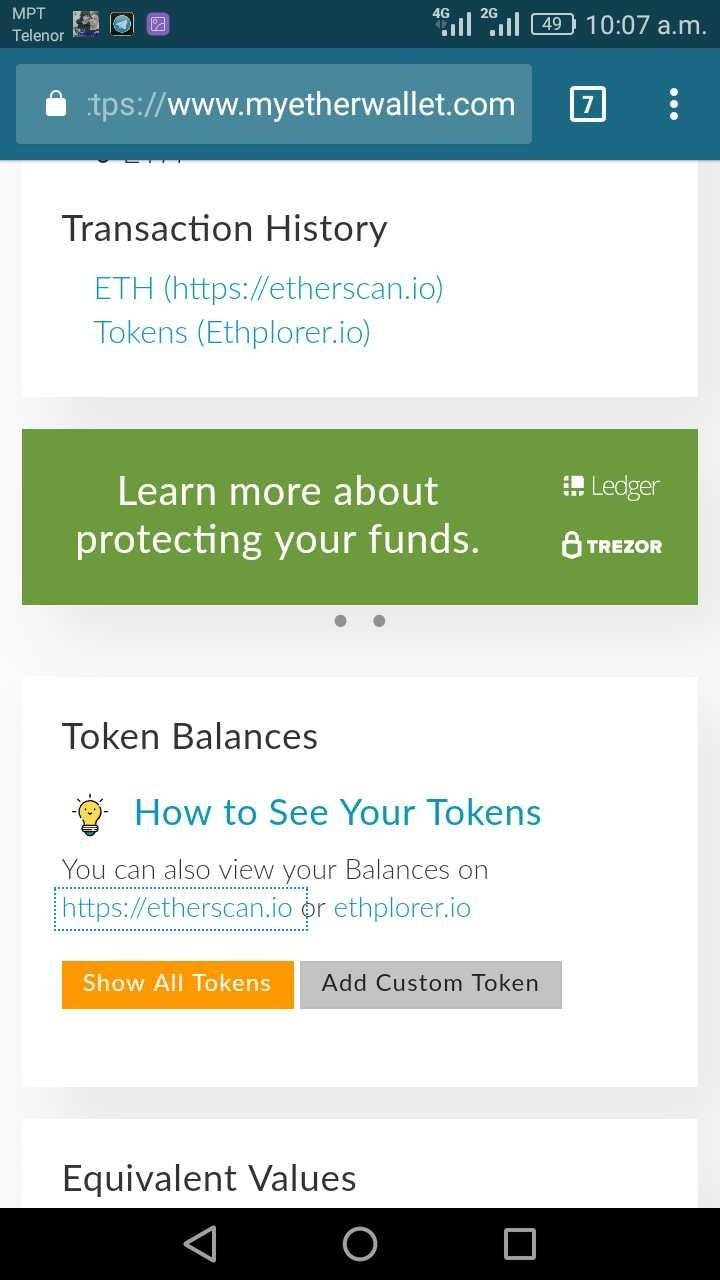This screenshot has height=1280, width=720.
Task: Open Tokens history on Ethplorer.io
Action: (x=232, y=332)
